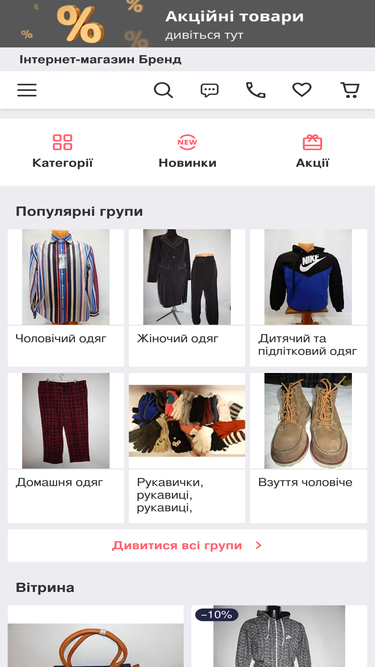The height and width of the screenshot is (667, 375).
Task: Open the Взуття чоловіче group
Action: (x=308, y=448)
